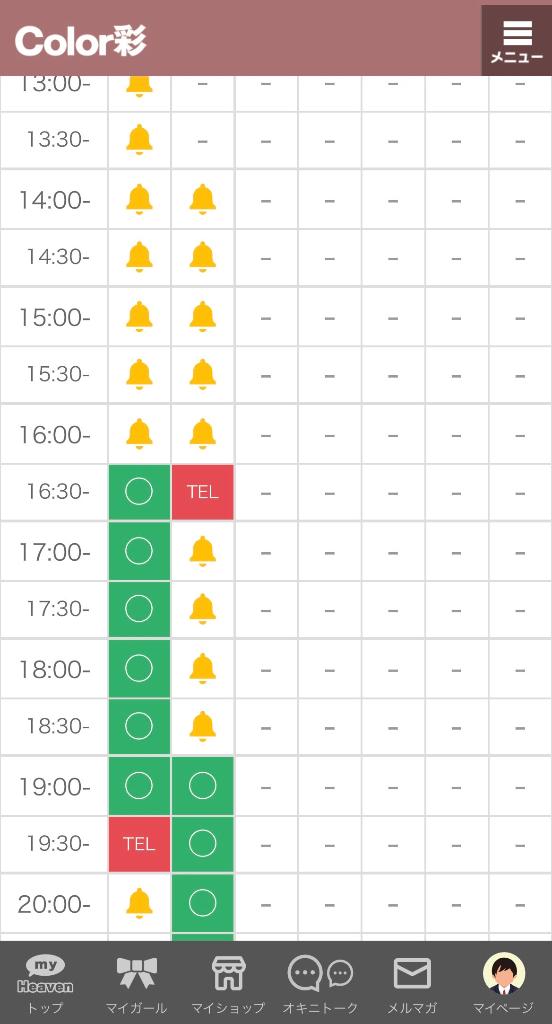This screenshot has height=1024, width=552.
Task: Reserve first-column green circle slot at 16:30
Action: [139, 492]
